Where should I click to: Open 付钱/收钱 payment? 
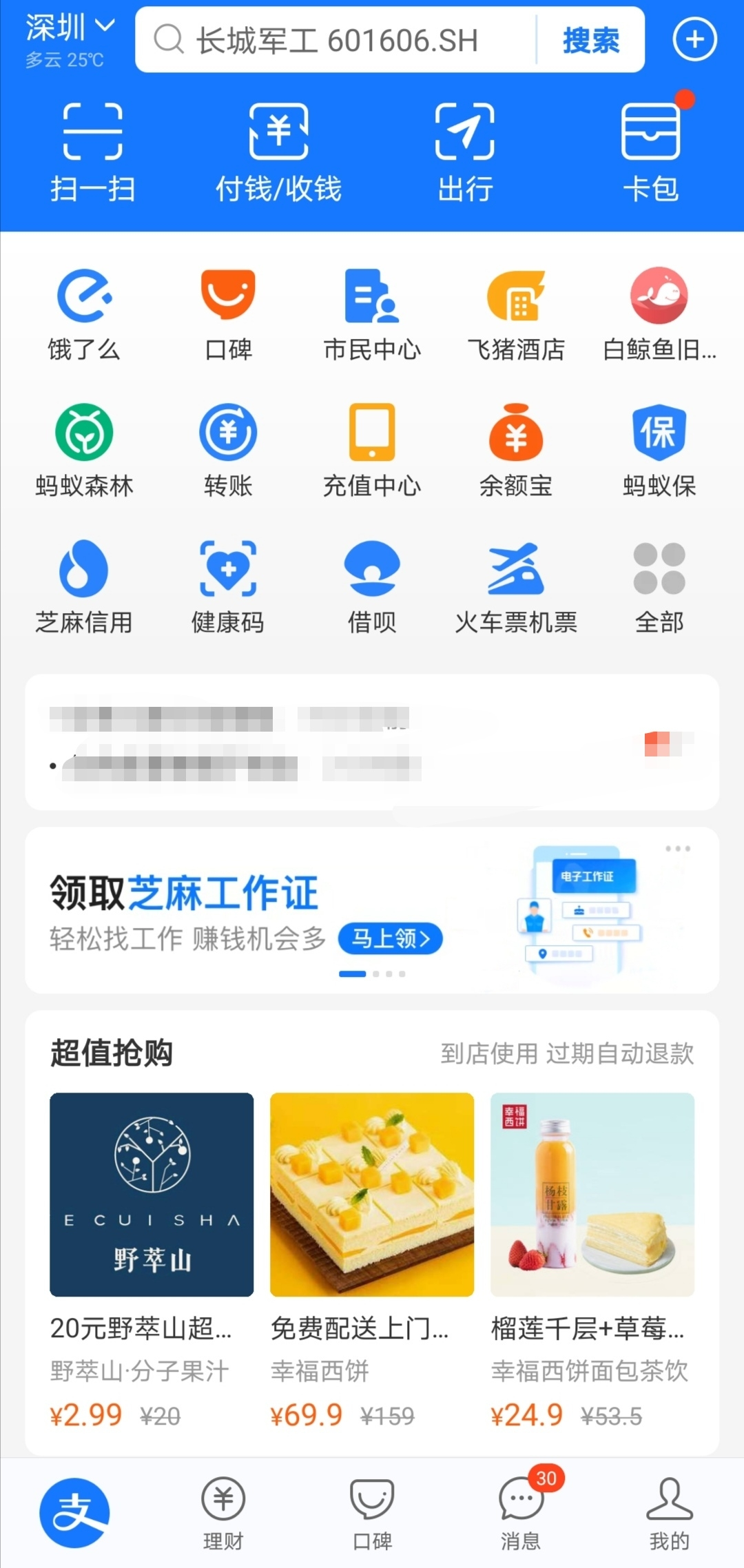[x=278, y=152]
